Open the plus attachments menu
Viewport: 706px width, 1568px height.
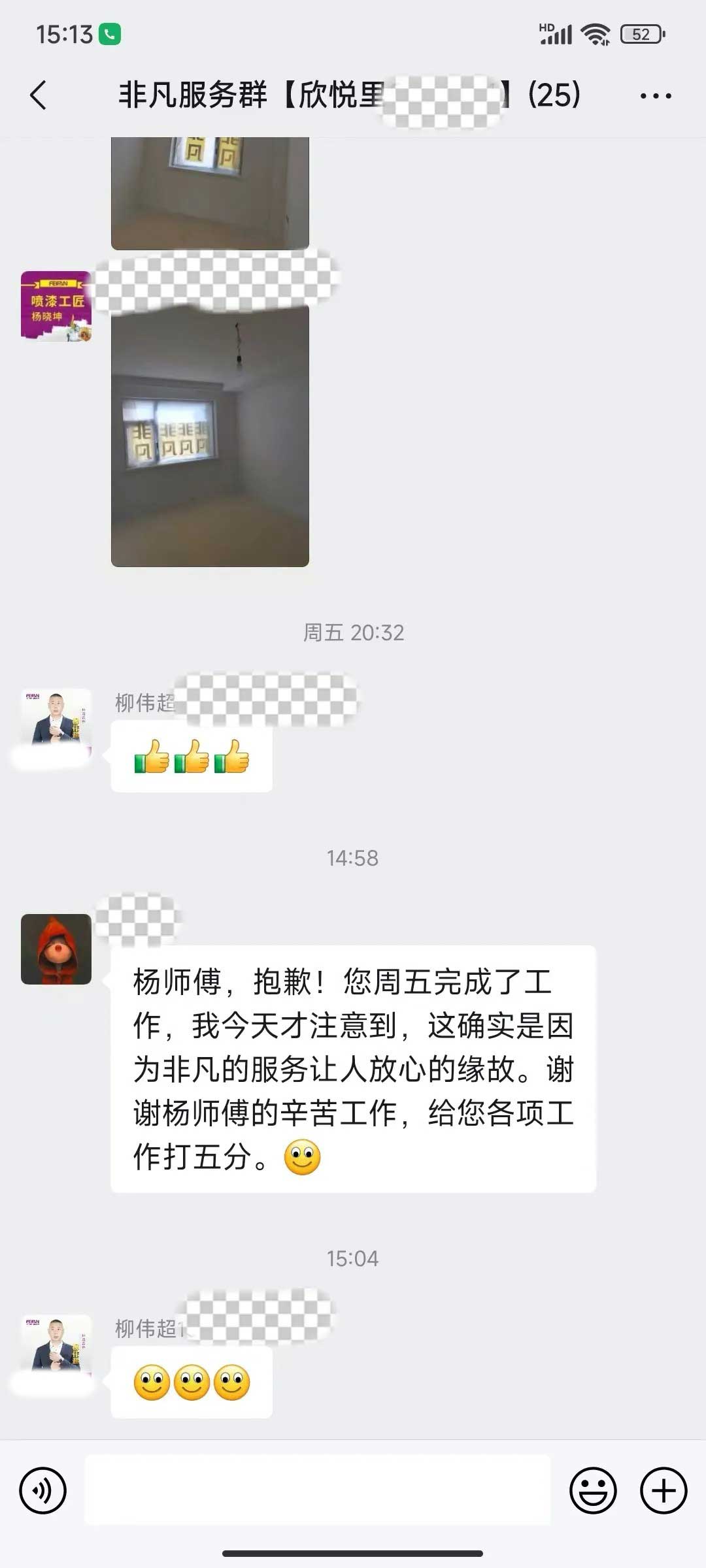(x=663, y=1491)
